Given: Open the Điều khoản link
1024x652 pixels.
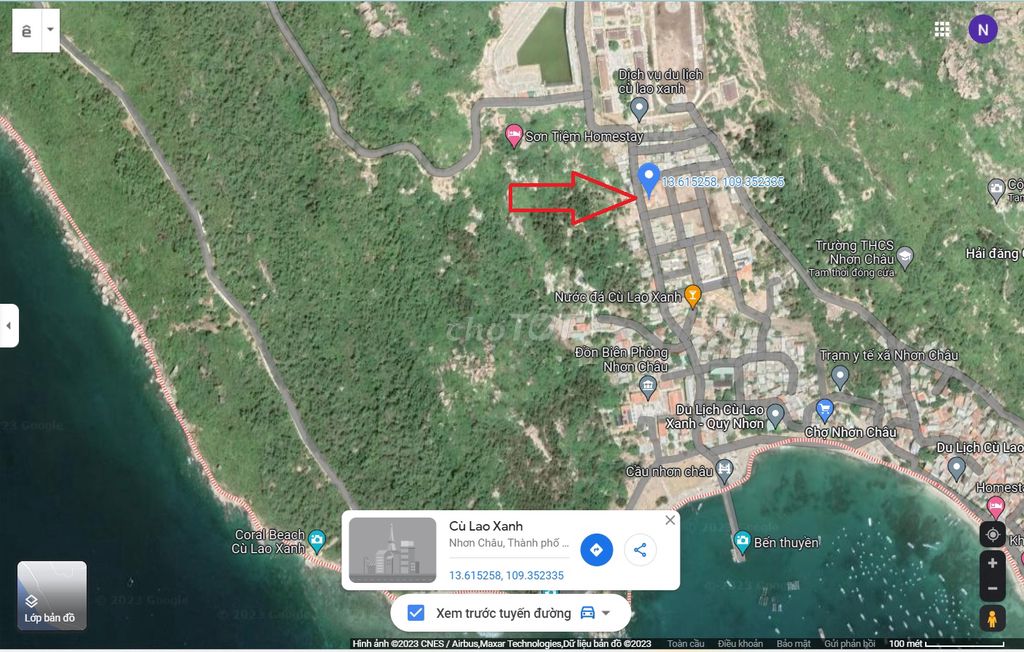Looking at the screenshot, I should click(740, 644).
